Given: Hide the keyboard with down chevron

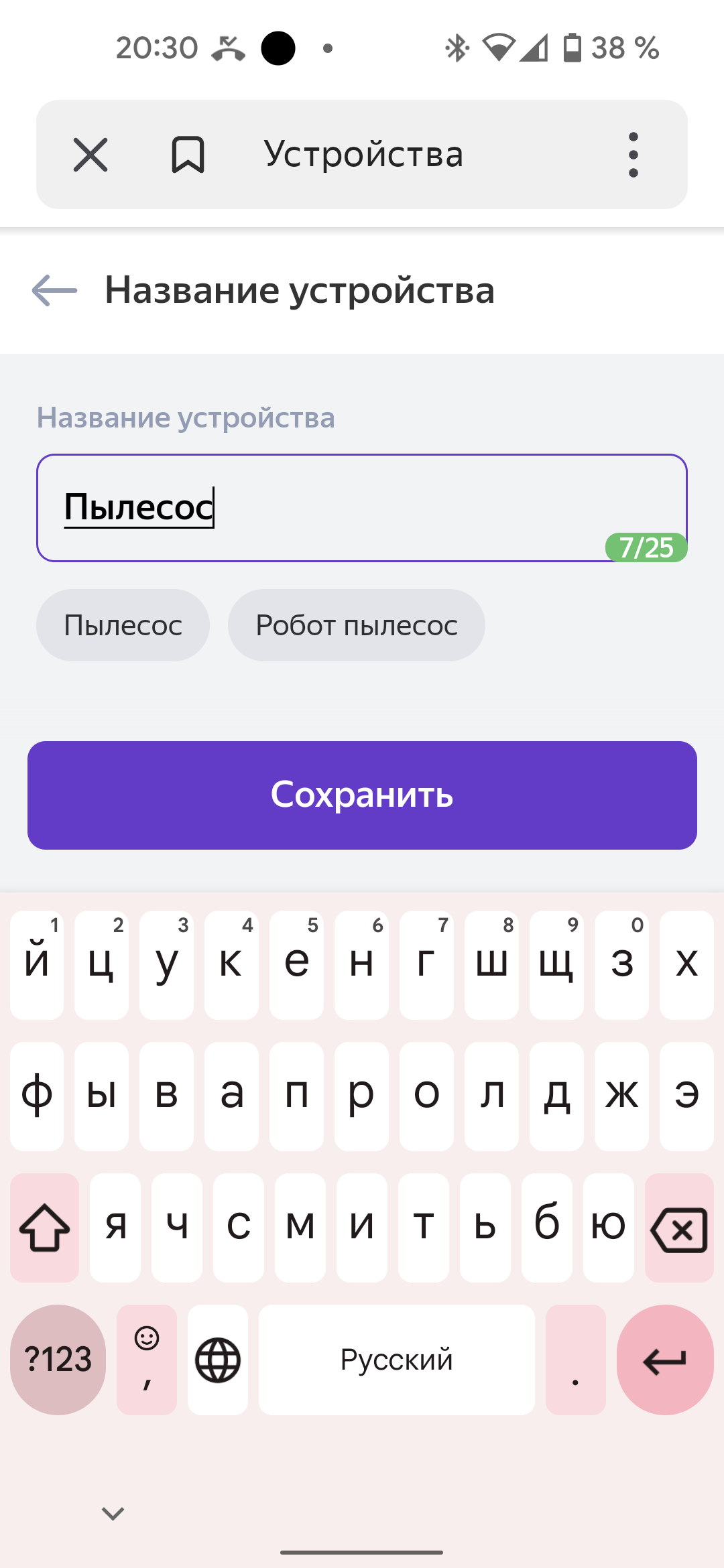Looking at the screenshot, I should 113,1513.
